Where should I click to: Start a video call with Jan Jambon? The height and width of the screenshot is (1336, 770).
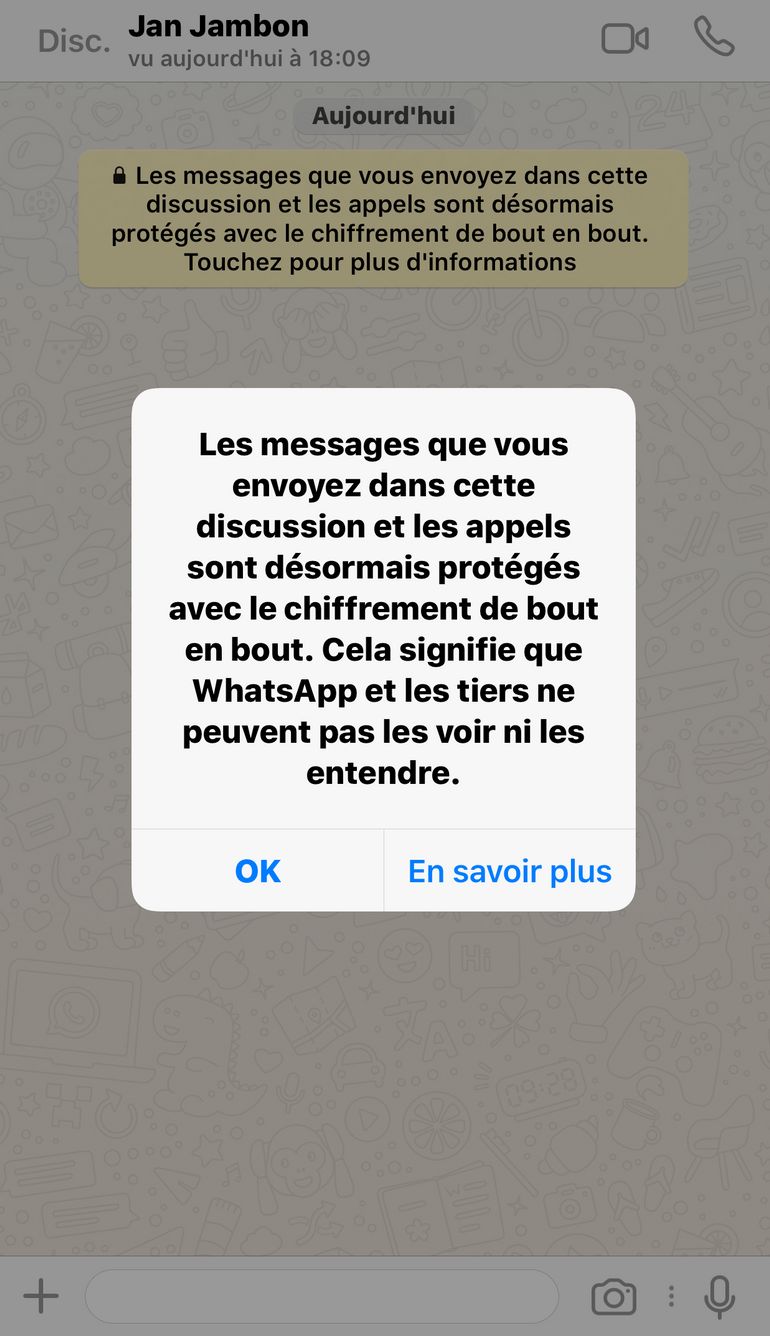[625, 39]
